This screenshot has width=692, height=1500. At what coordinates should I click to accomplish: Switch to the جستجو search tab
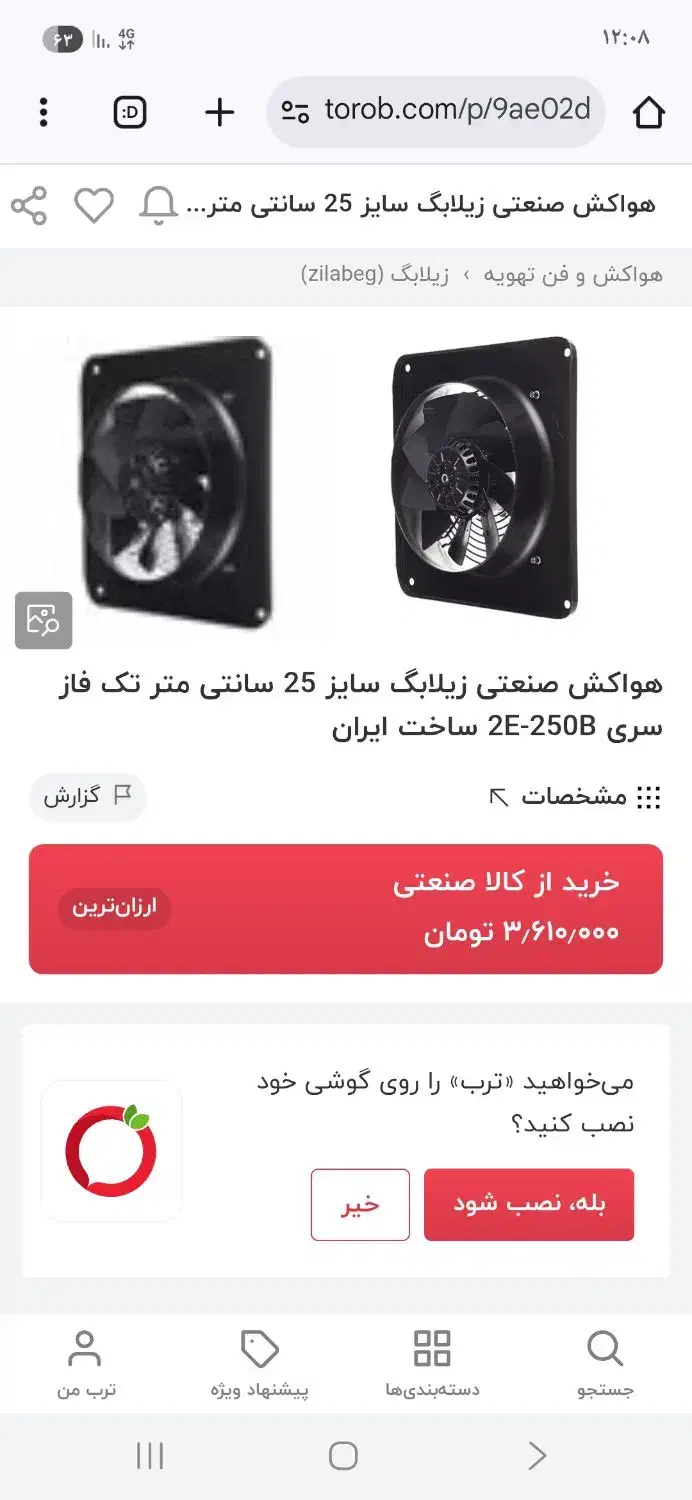coord(605,1363)
